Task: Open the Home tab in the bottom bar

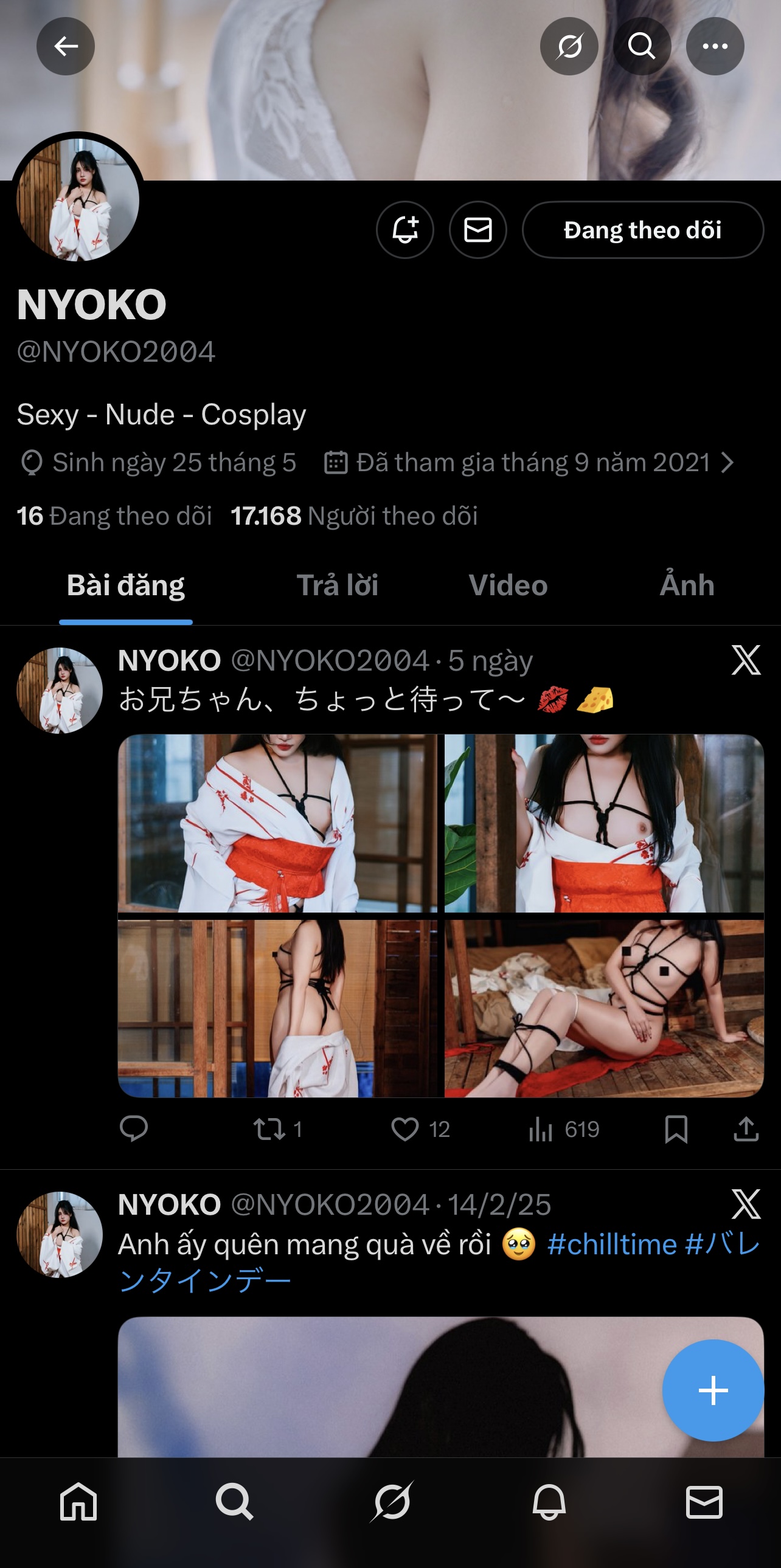Action: [x=78, y=1502]
